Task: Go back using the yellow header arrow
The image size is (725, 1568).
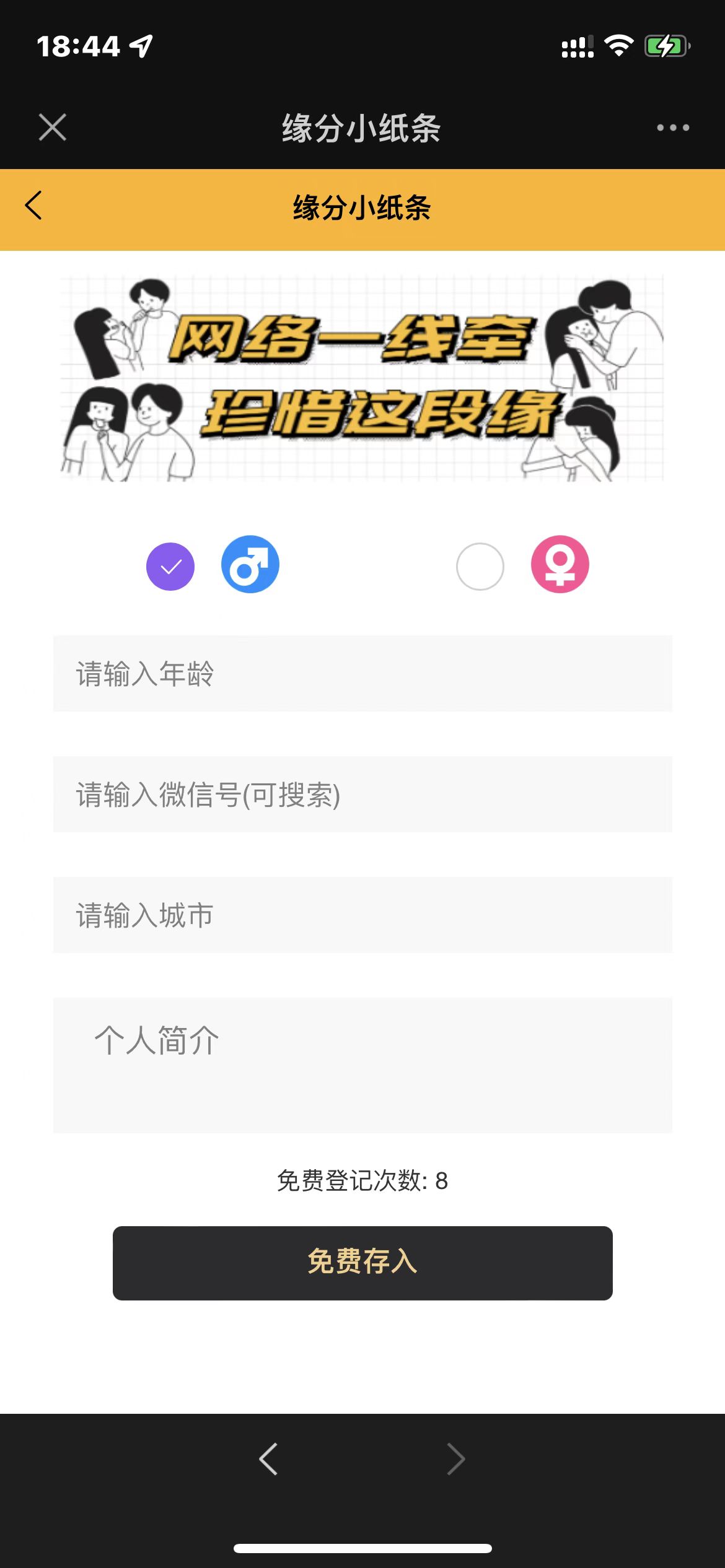Action: pos(34,206)
